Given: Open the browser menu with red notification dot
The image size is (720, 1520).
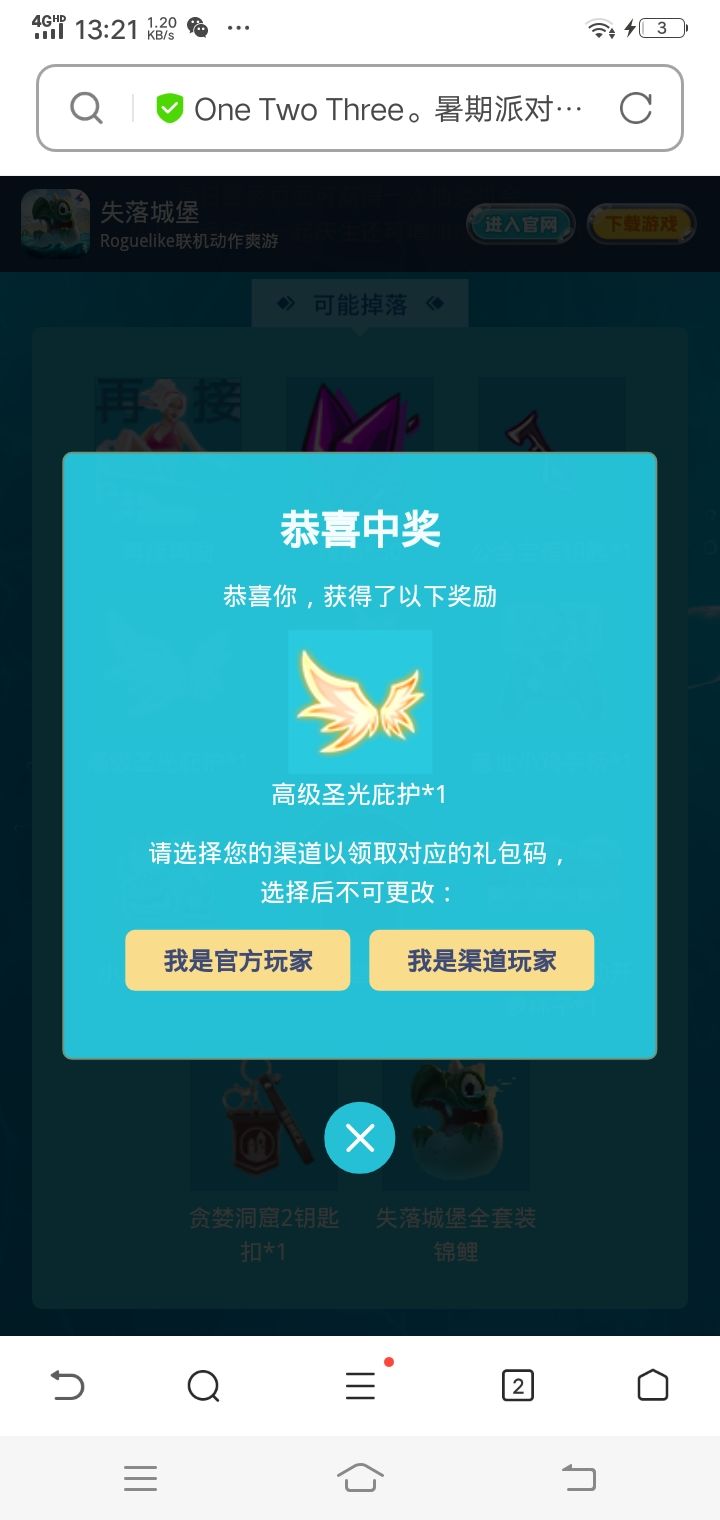Looking at the screenshot, I should 360,1386.
